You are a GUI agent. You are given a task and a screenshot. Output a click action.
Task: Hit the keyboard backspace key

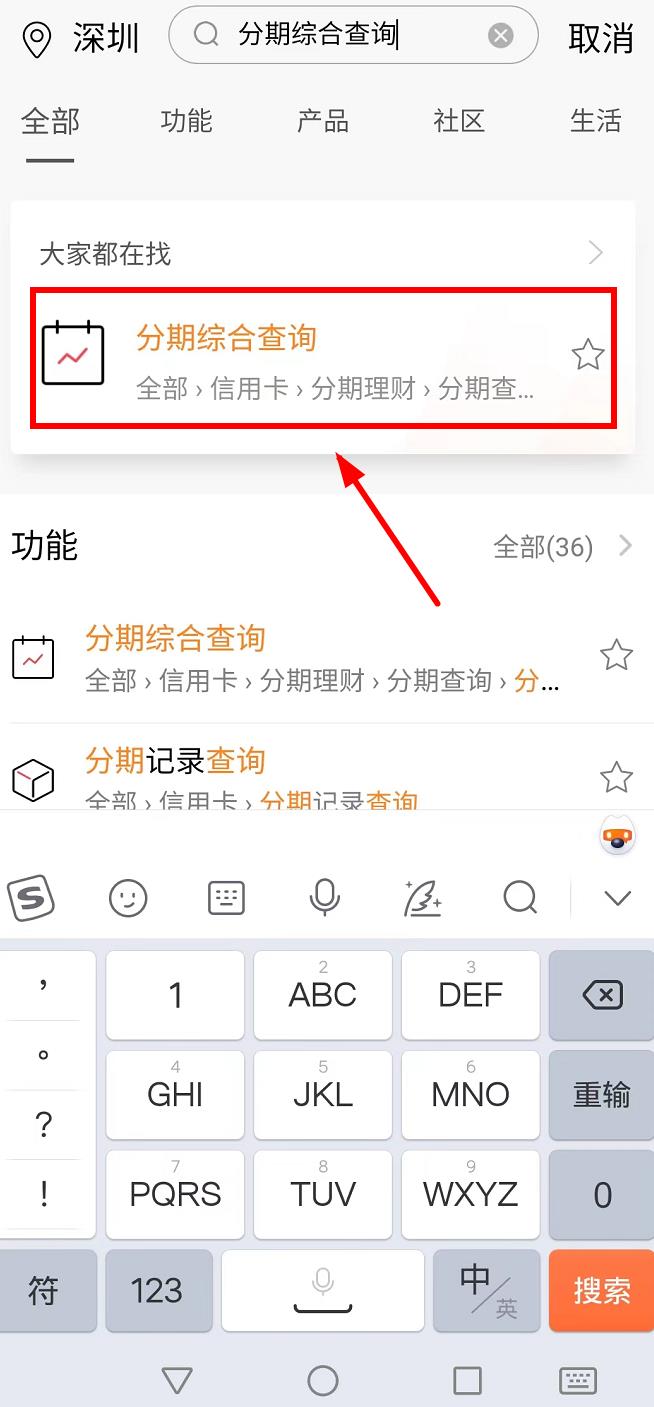pyautogui.click(x=601, y=995)
